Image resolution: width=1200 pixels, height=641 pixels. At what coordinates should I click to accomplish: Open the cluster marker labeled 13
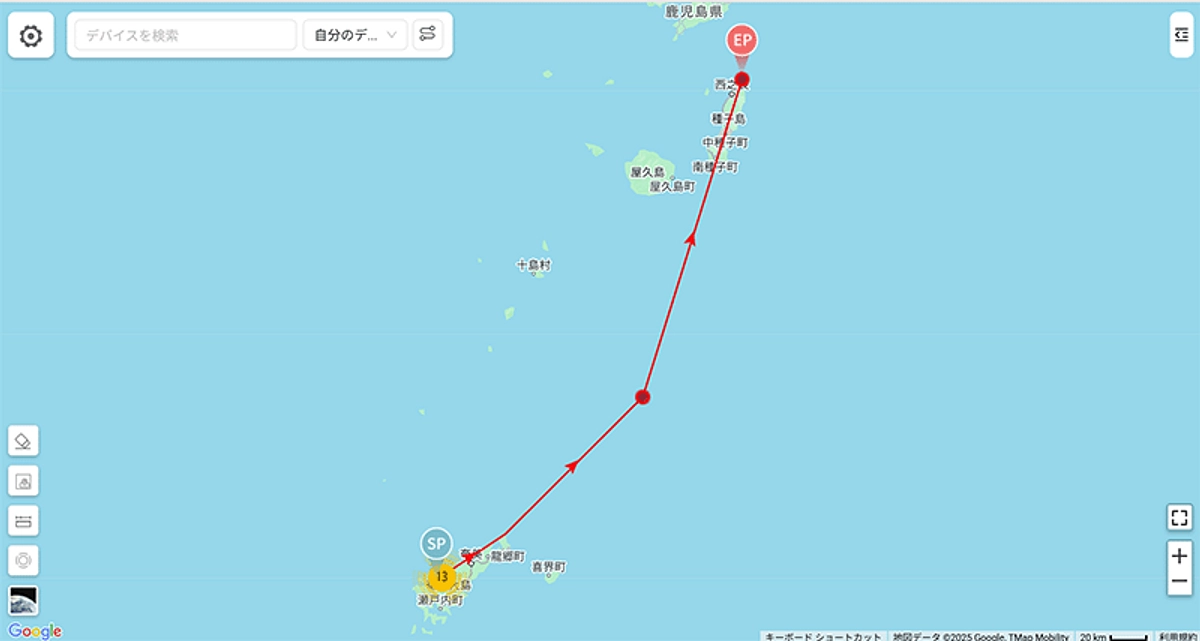[441, 577]
